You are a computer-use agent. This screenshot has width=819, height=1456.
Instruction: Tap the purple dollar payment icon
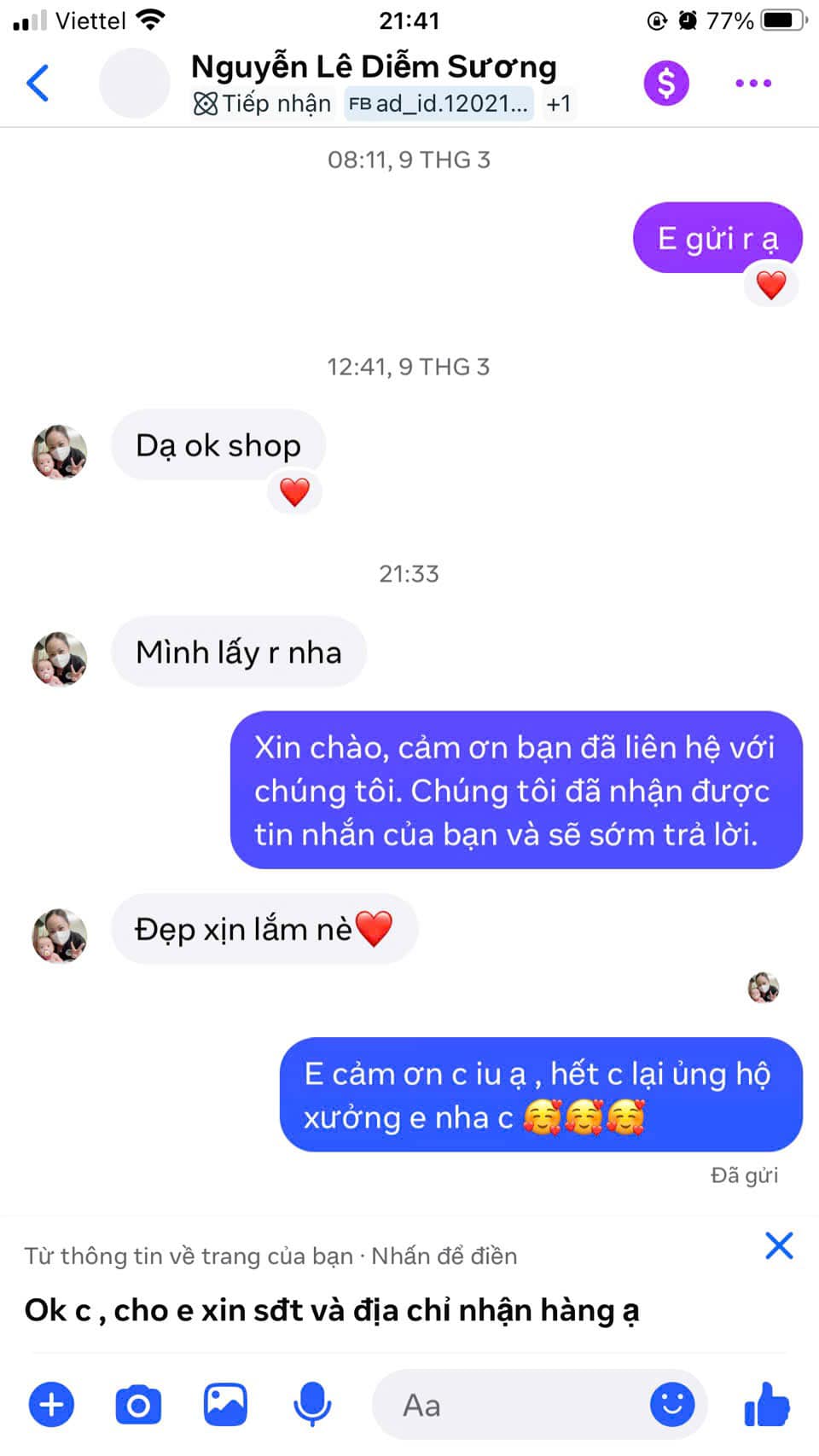pyautogui.click(x=666, y=84)
